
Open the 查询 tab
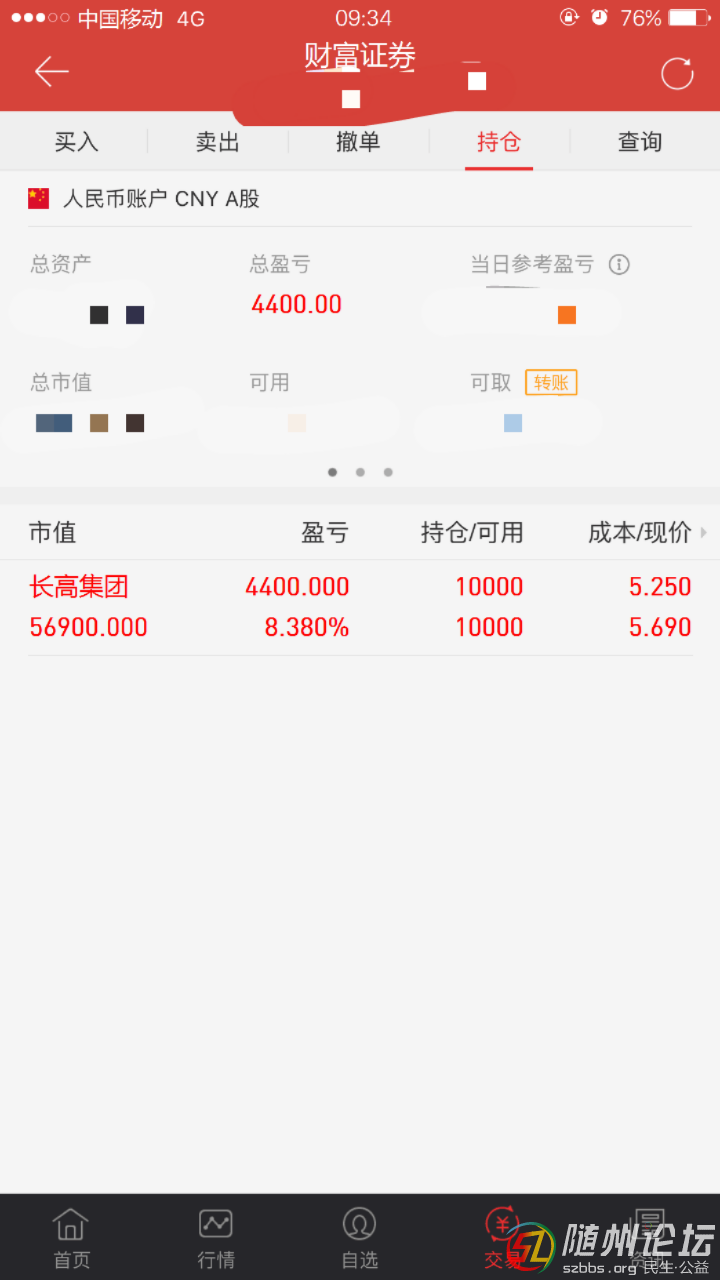(x=640, y=142)
